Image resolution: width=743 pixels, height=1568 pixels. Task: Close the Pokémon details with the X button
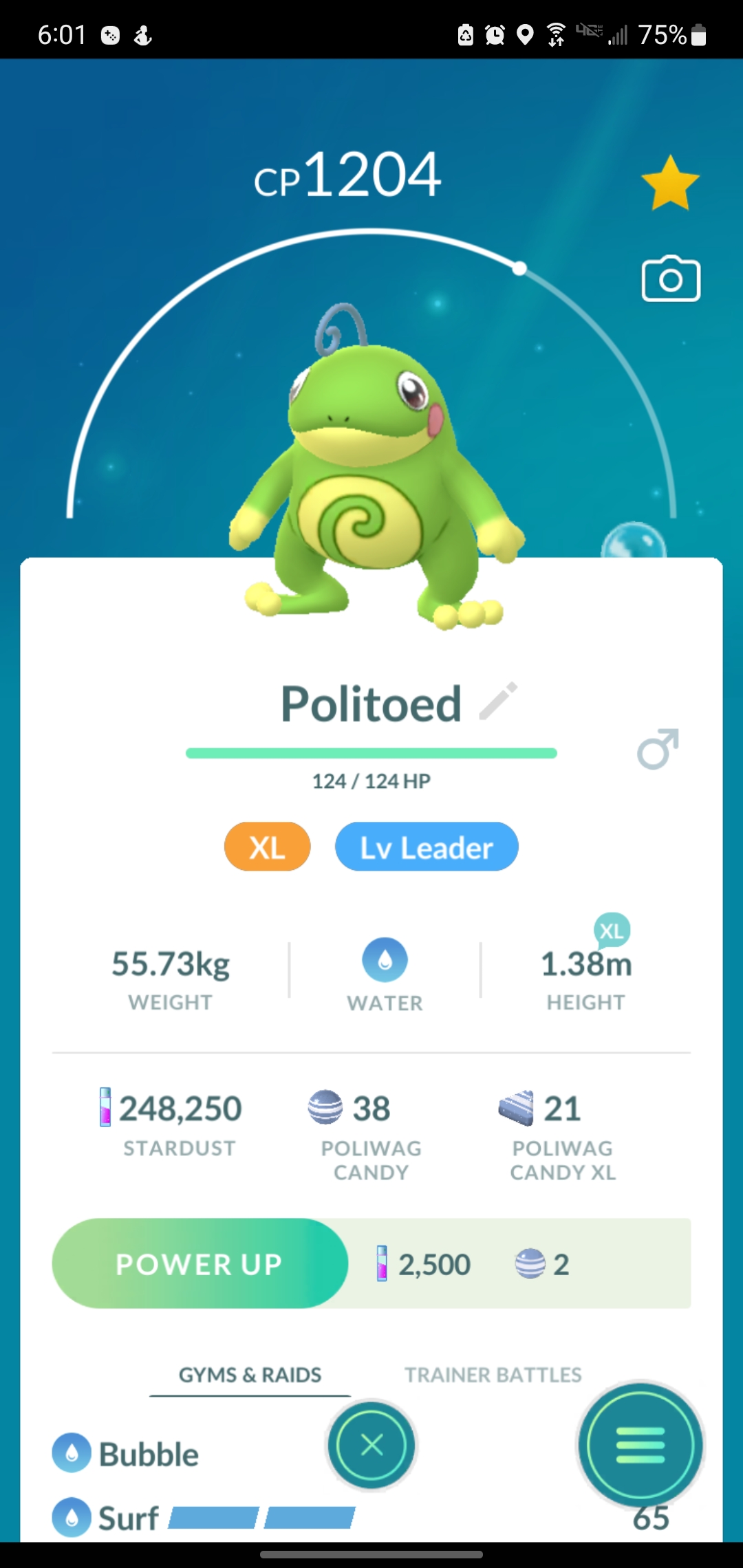click(371, 1445)
